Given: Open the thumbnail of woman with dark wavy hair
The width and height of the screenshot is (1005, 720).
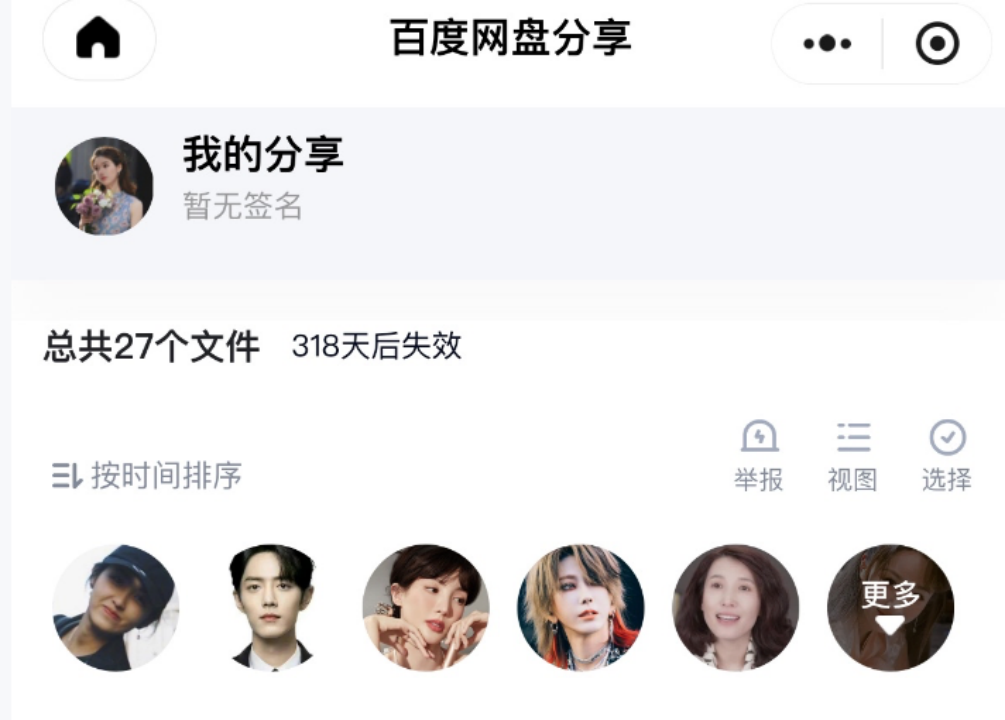Looking at the screenshot, I should pyautogui.click(x=735, y=607).
